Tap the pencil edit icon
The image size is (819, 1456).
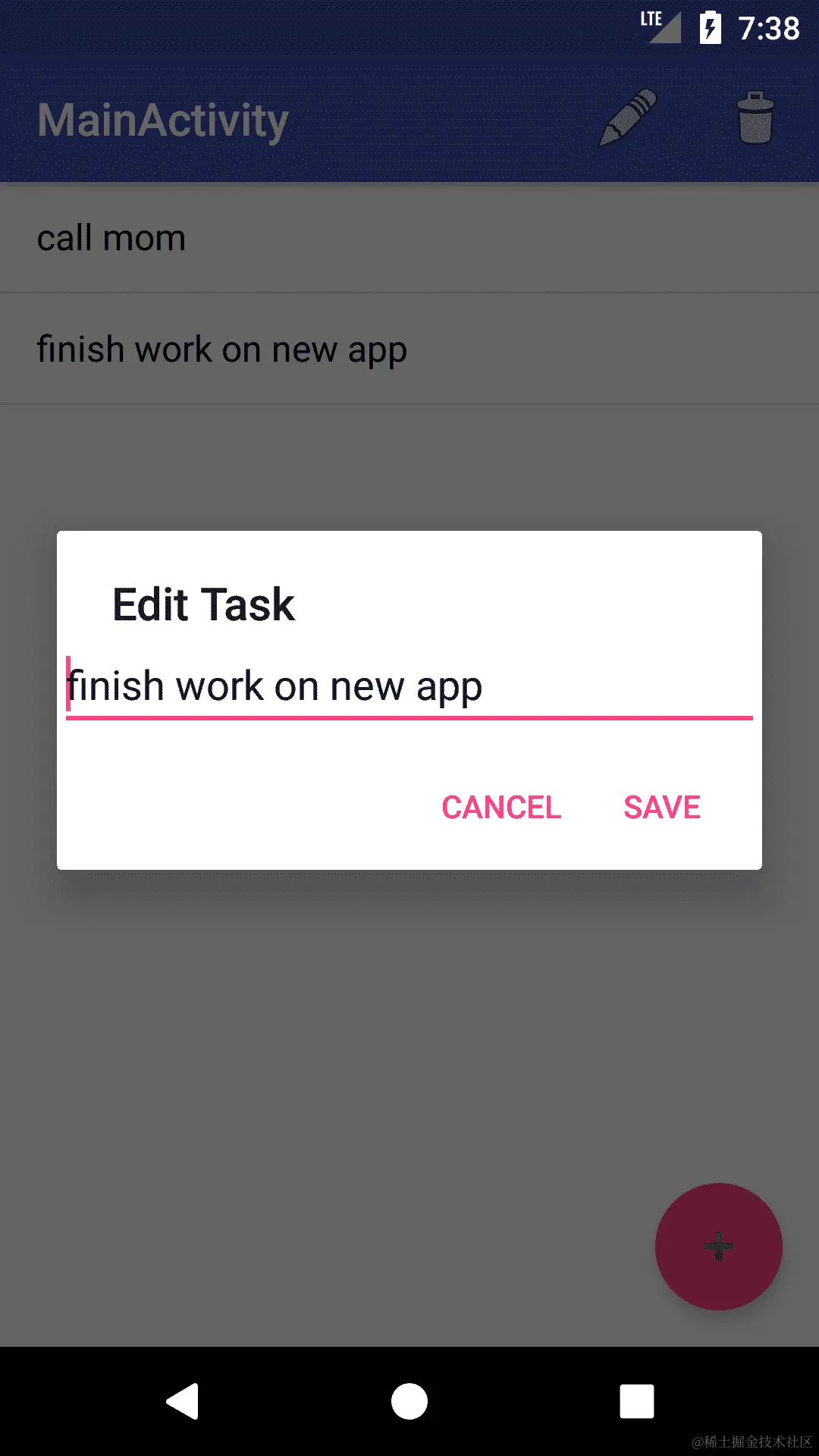pos(628,118)
